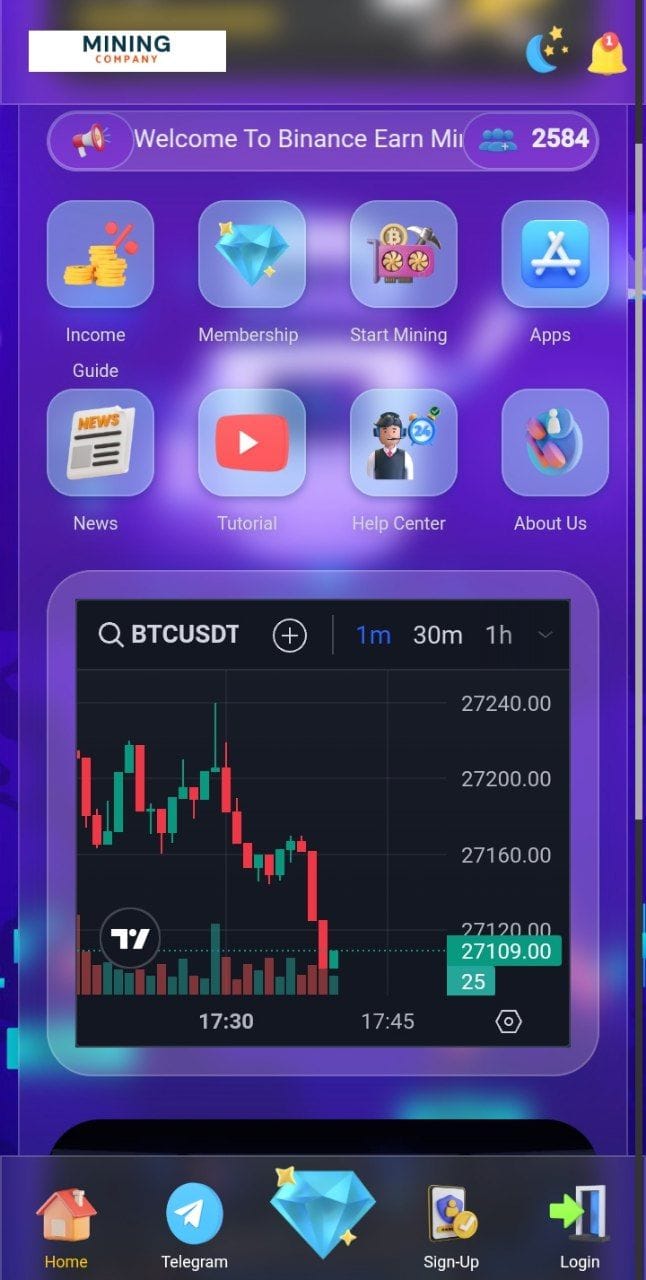Open the Income Guide tile
This screenshot has height=1280, width=646.
pos(100,254)
